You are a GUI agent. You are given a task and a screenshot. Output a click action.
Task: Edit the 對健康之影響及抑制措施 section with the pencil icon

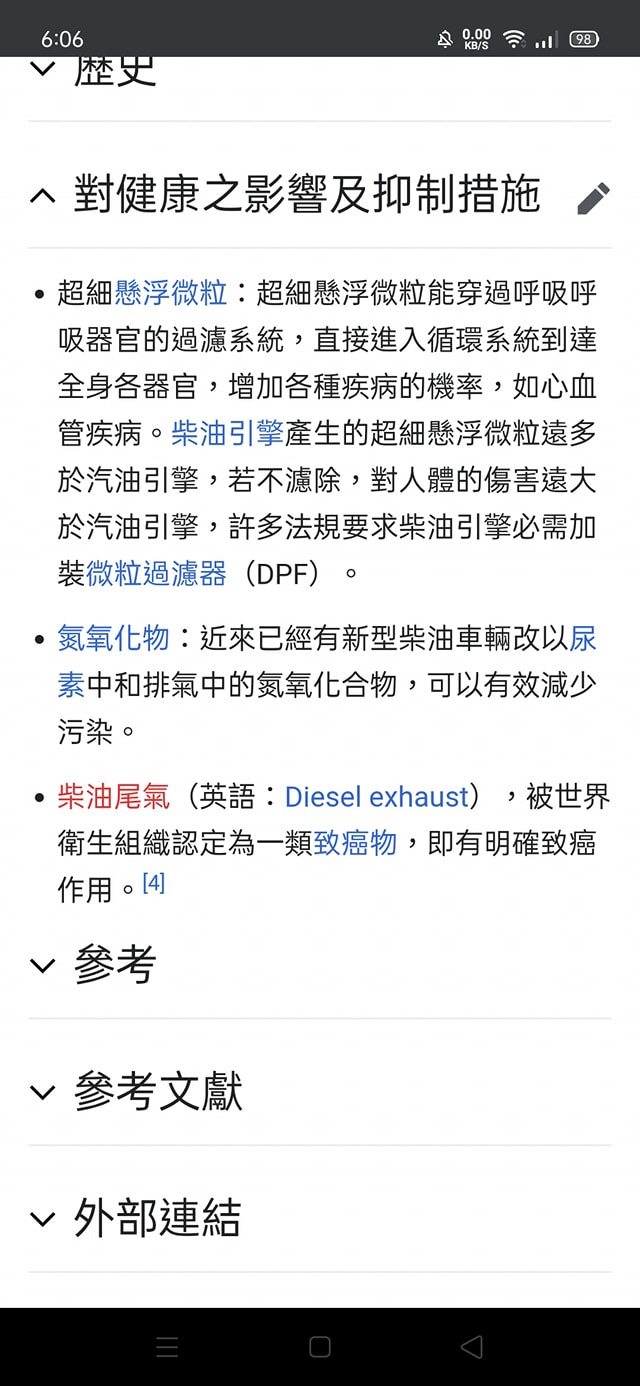593,197
